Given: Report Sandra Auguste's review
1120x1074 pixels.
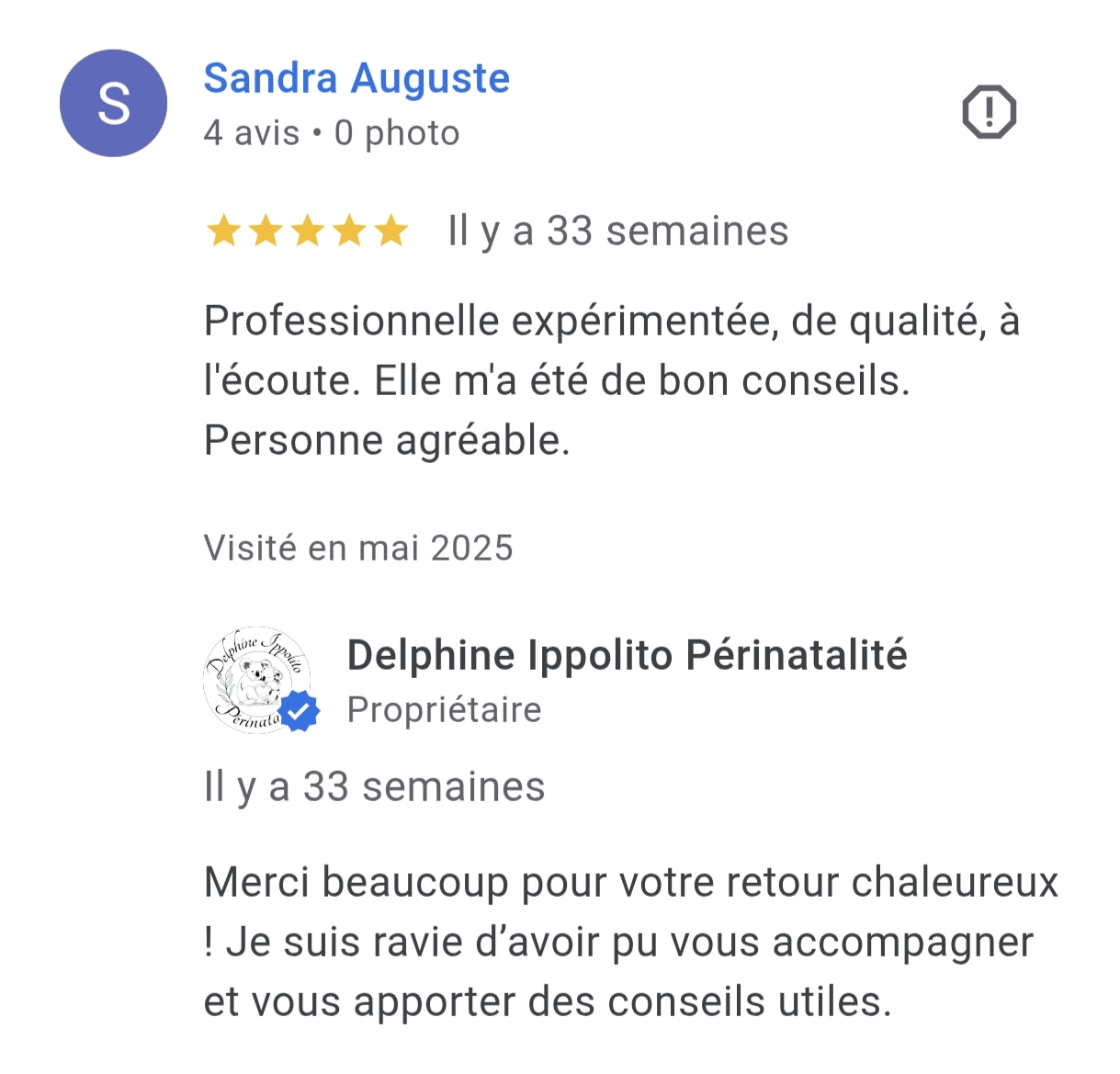Looking at the screenshot, I should [x=989, y=112].
